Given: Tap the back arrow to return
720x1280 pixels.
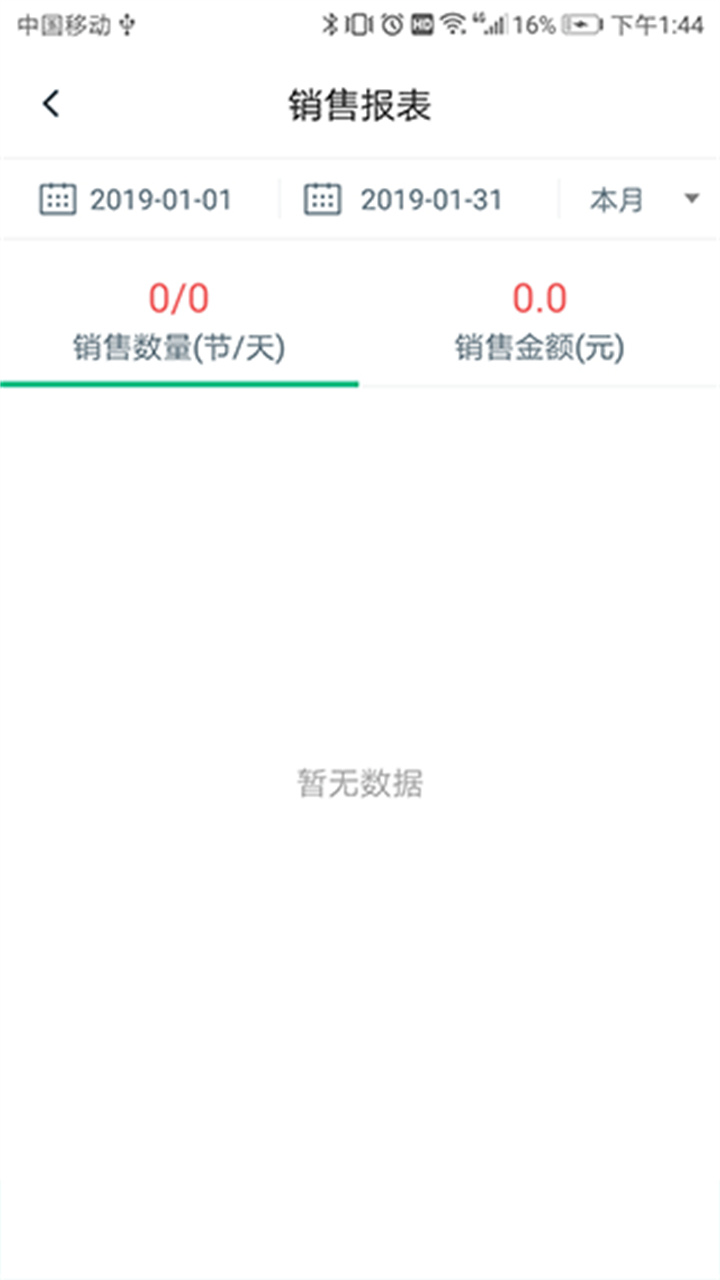Looking at the screenshot, I should click(x=50, y=103).
